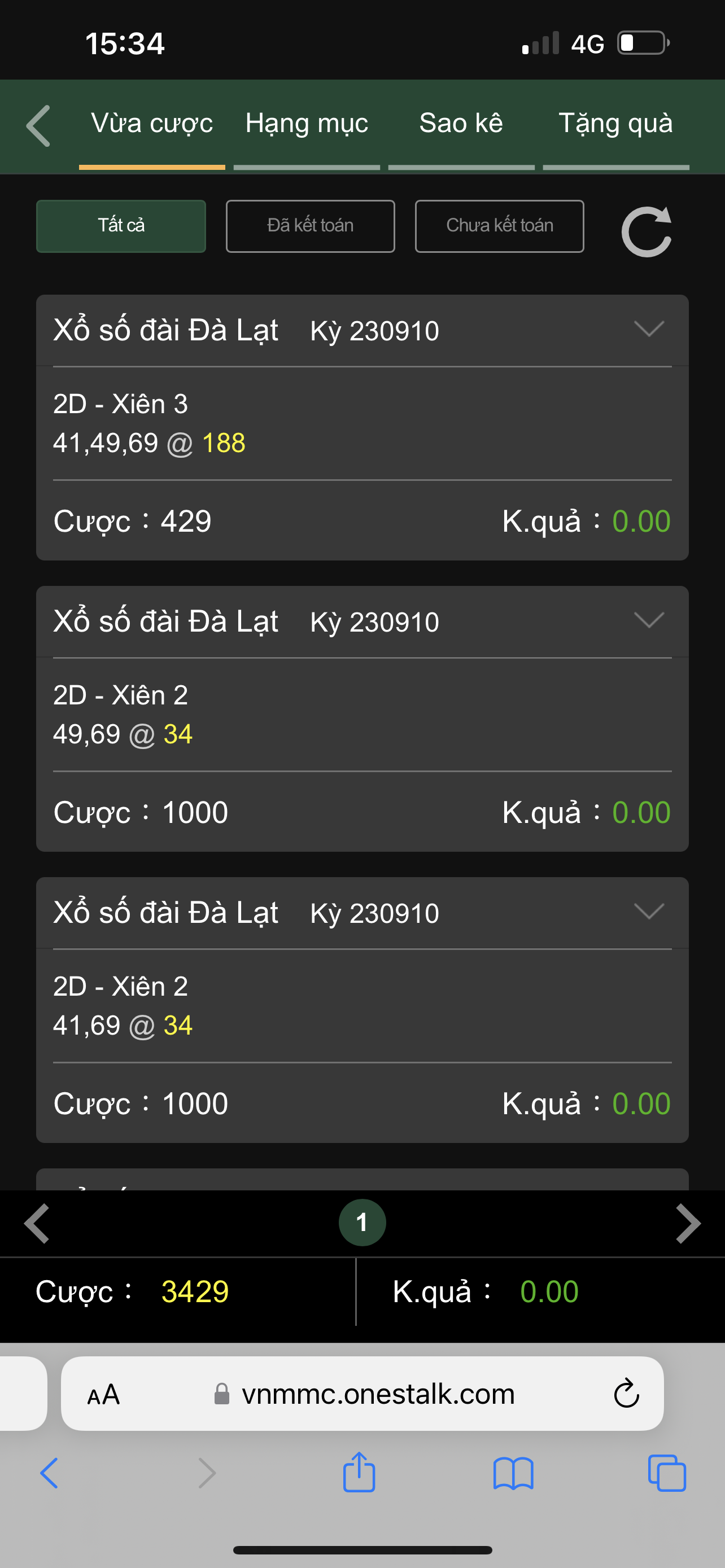Go back using the header arrow
The width and height of the screenshot is (725, 1568).
(x=38, y=126)
